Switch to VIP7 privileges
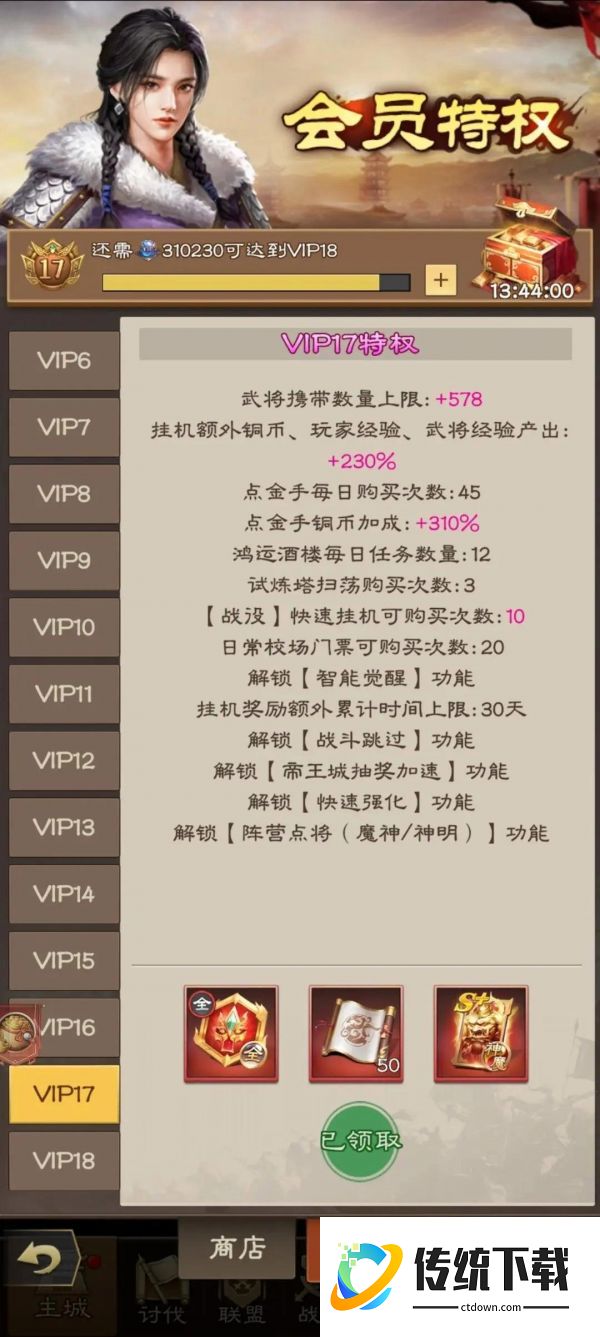 point(64,427)
